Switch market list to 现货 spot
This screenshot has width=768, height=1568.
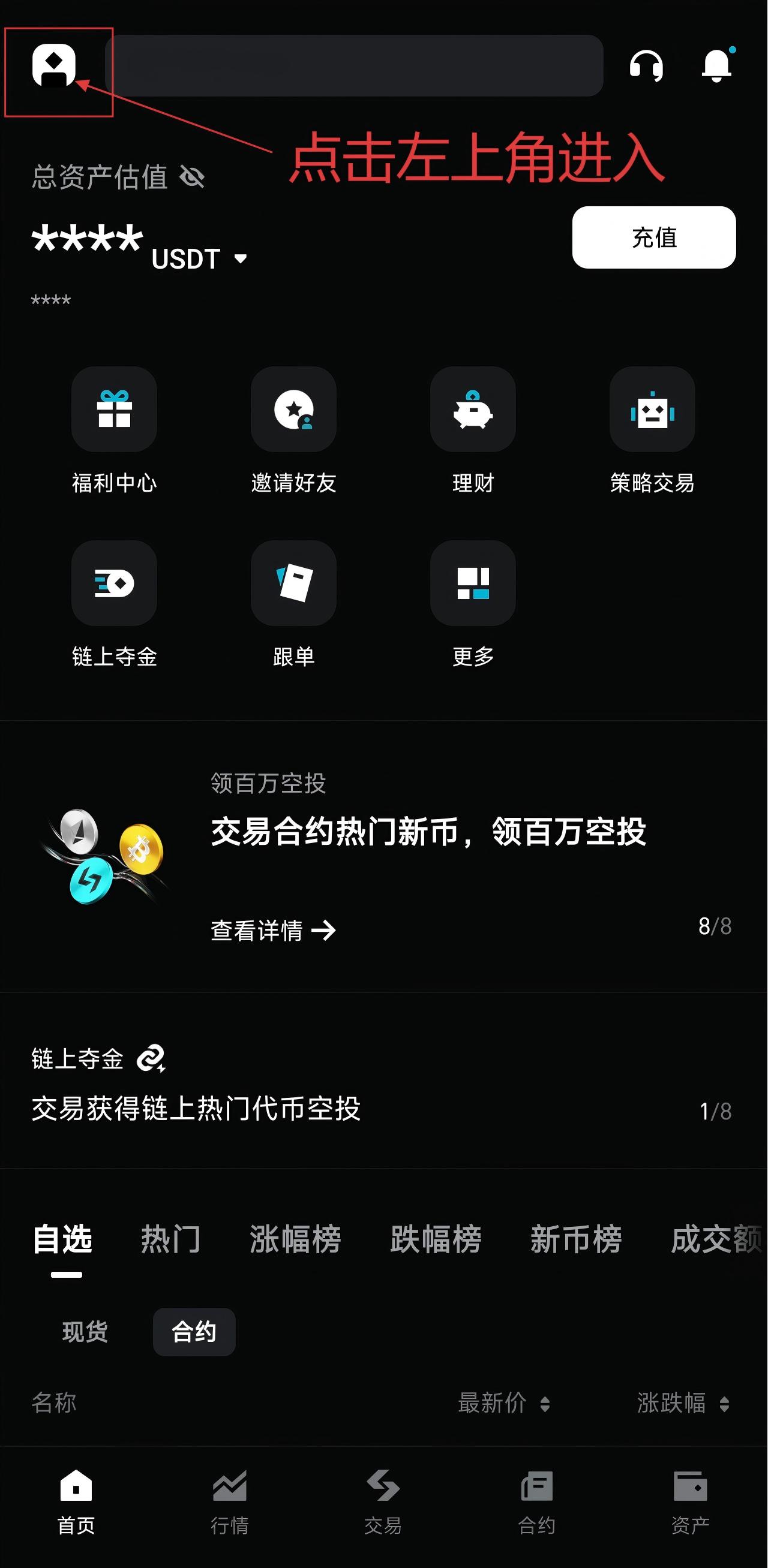point(84,1331)
